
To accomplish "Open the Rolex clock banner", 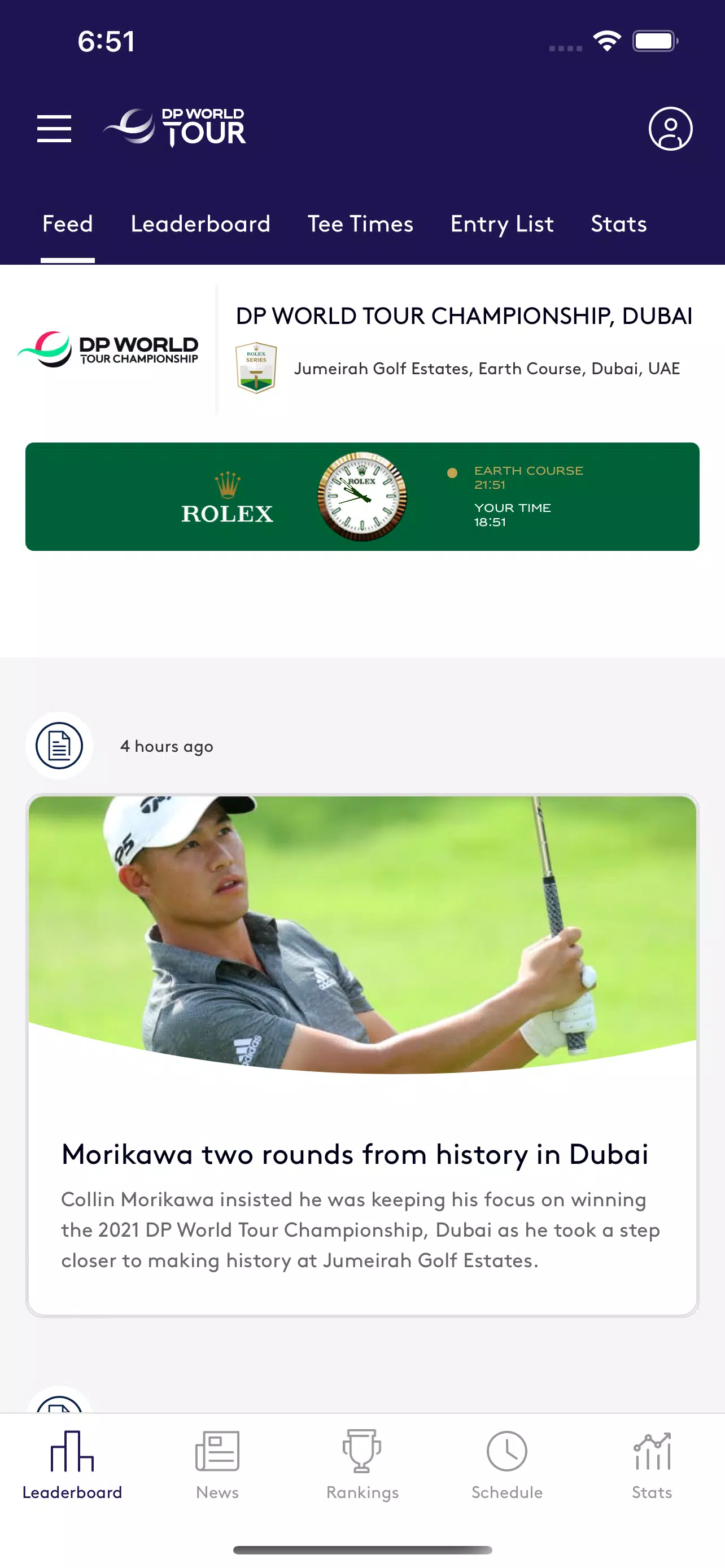I will click(362, 497).
